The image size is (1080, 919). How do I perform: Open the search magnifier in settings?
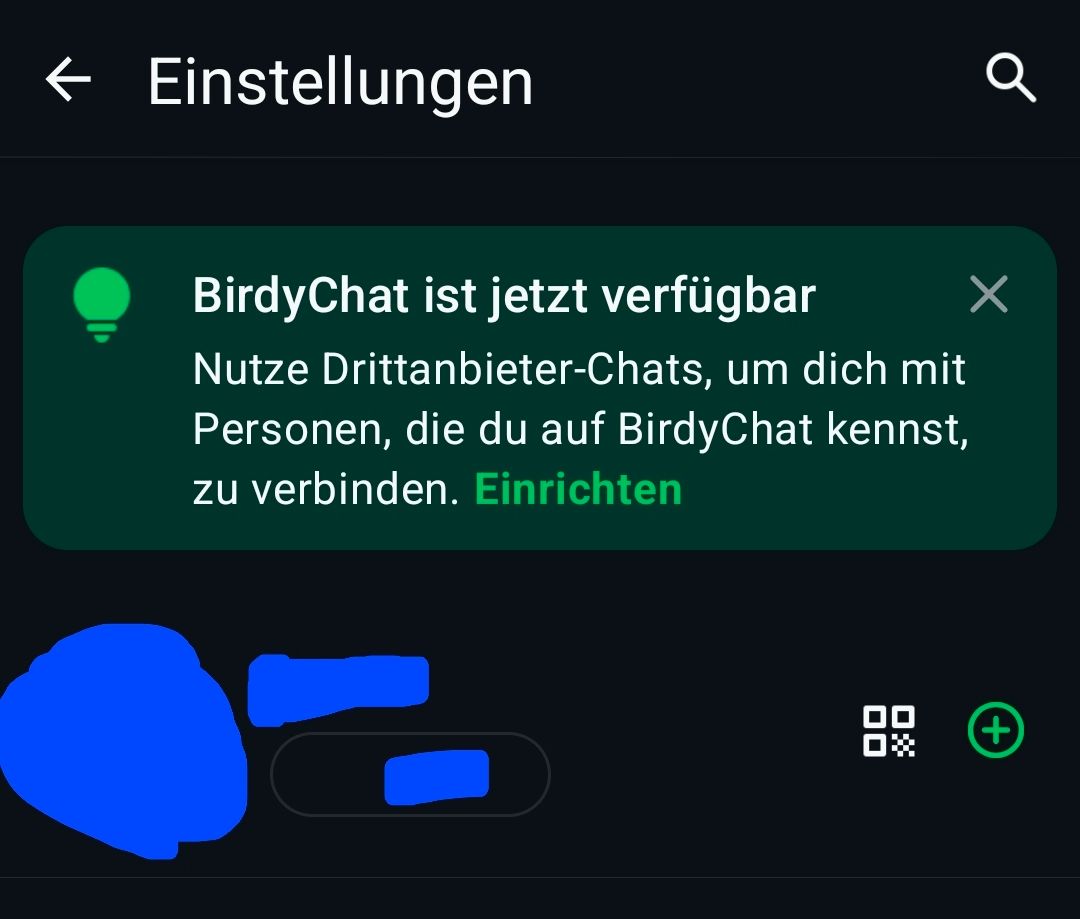[x=1011, y=78]
